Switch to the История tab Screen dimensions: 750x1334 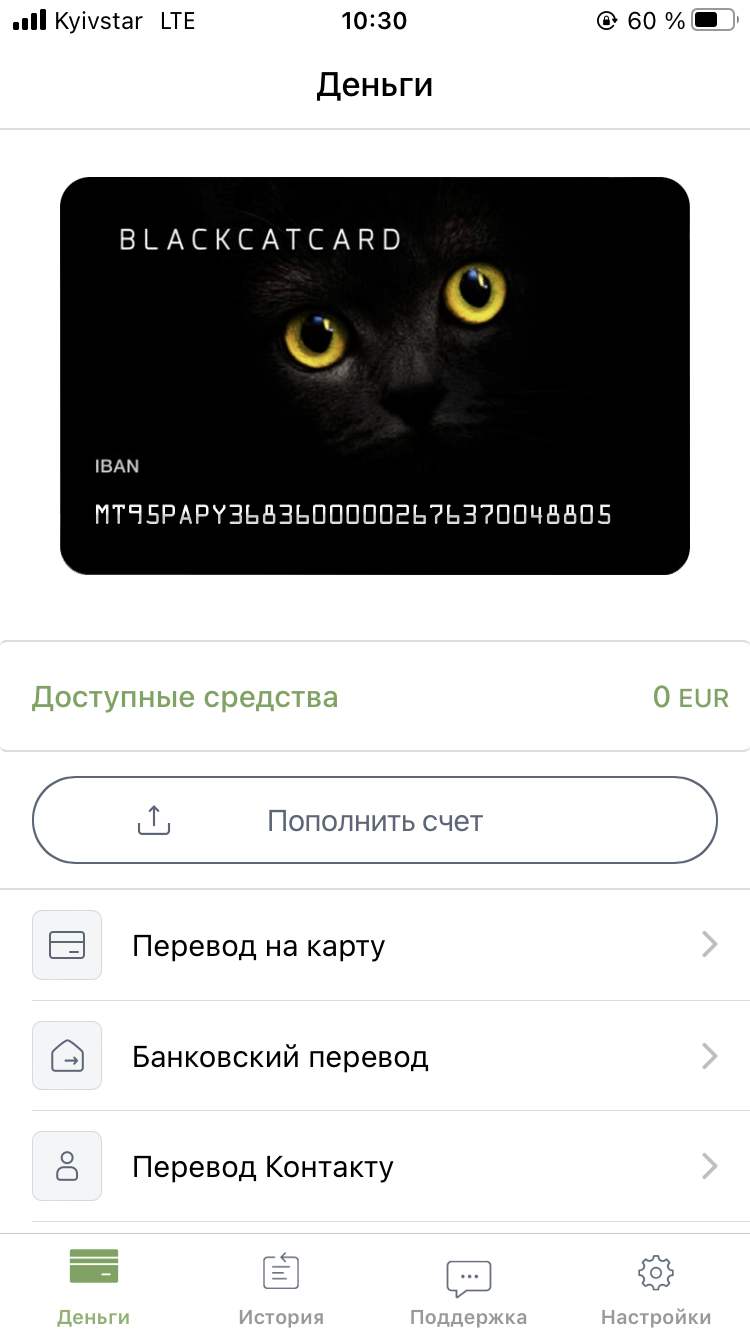click(x=281, y=1289)
